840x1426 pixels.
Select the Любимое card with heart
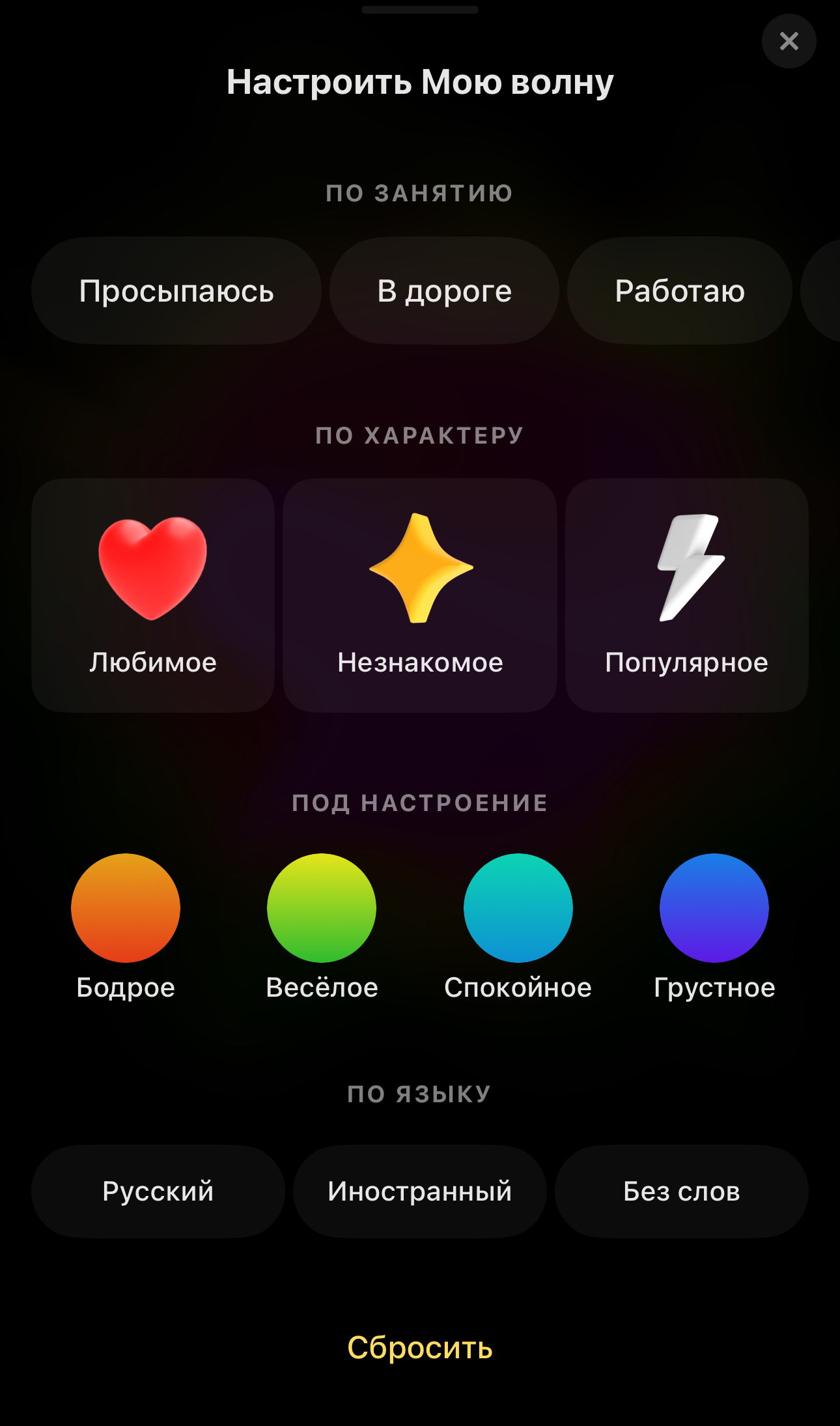click(153, 595)
